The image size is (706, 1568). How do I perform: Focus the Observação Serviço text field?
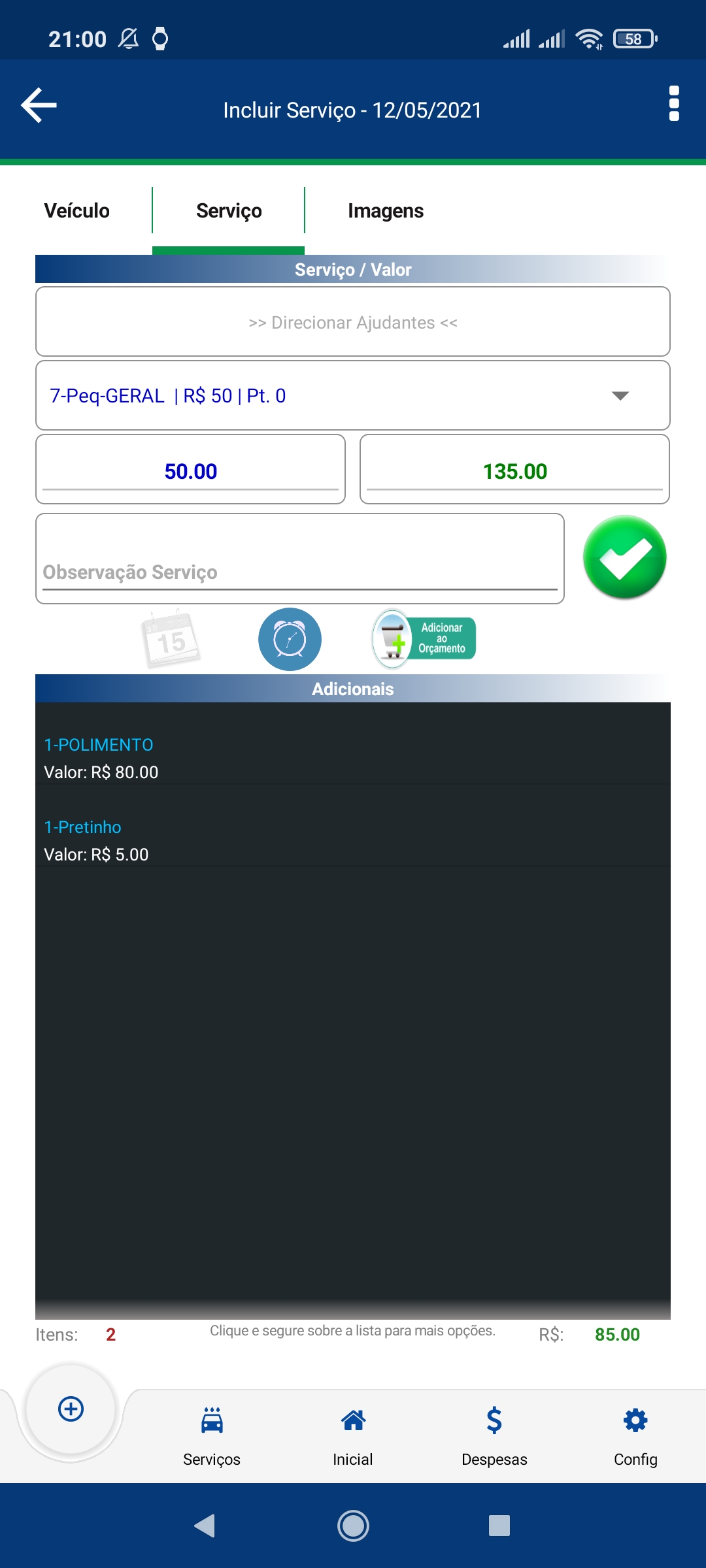299,570
